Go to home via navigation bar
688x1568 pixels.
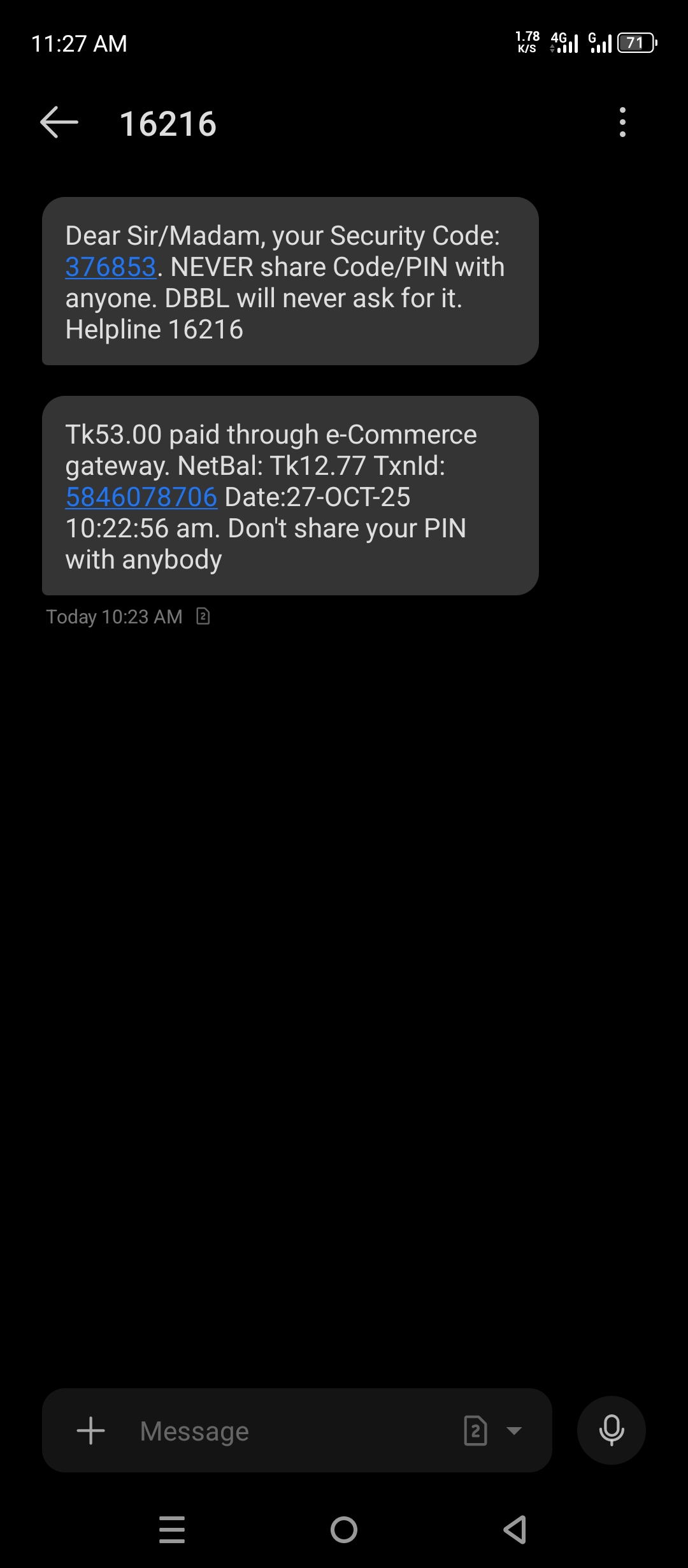coord(344,1530)
